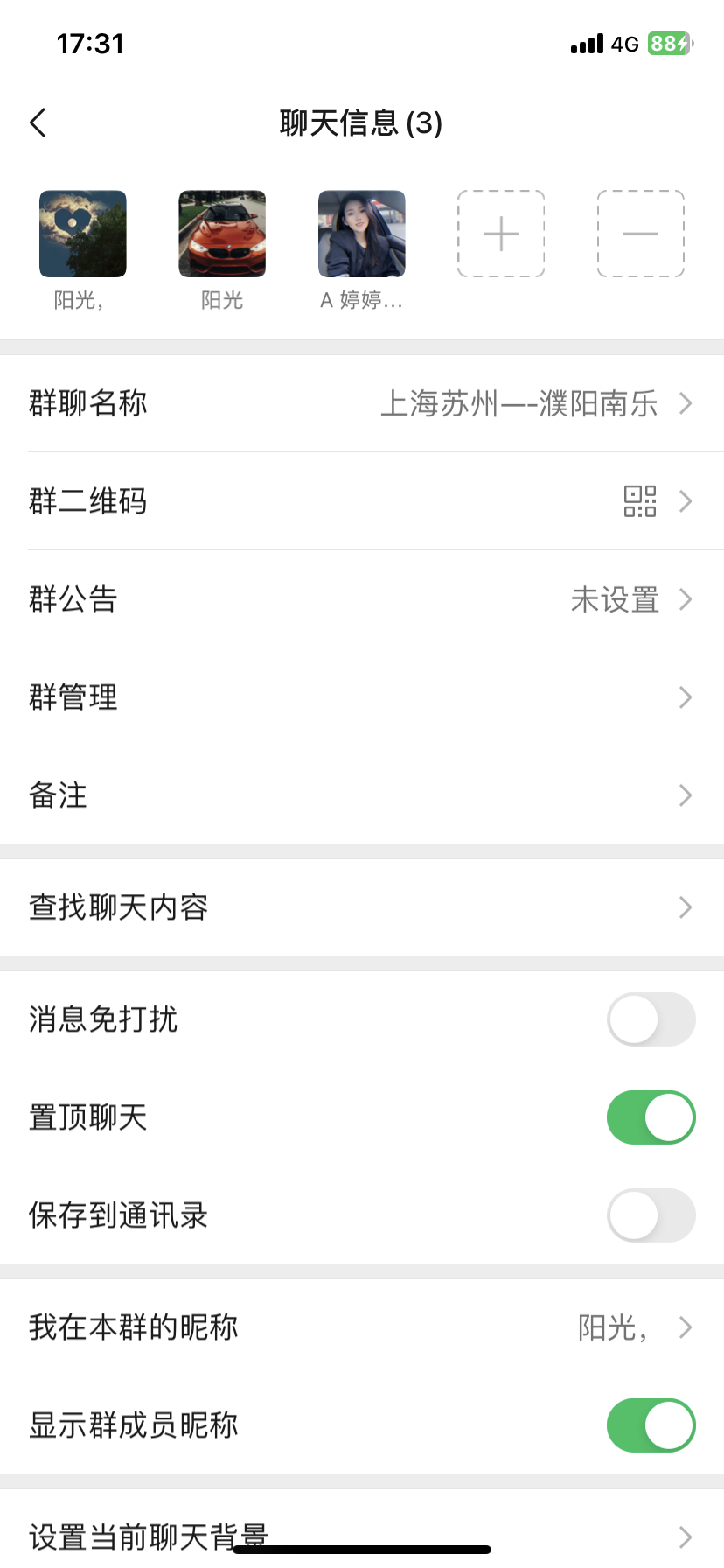
Task: Go back using the top-left arrow
Action: coord(38,122)
